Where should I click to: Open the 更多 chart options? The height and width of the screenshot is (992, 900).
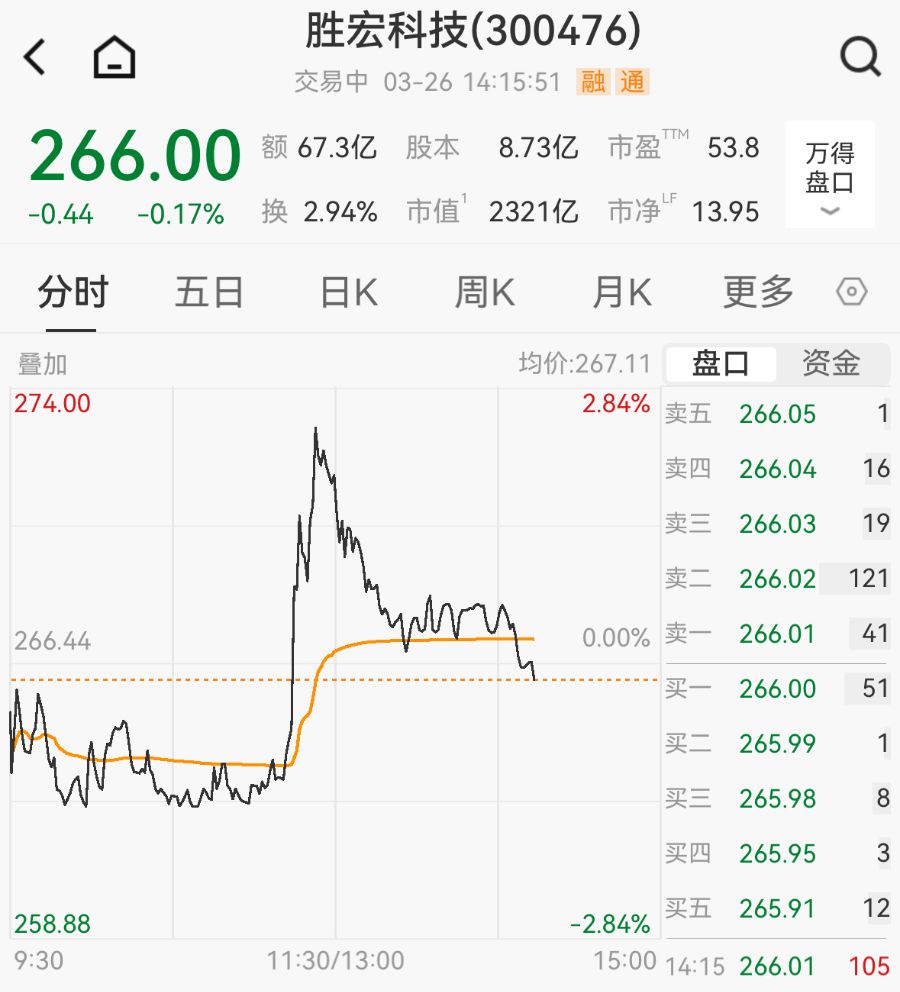(x=758, y=292)
